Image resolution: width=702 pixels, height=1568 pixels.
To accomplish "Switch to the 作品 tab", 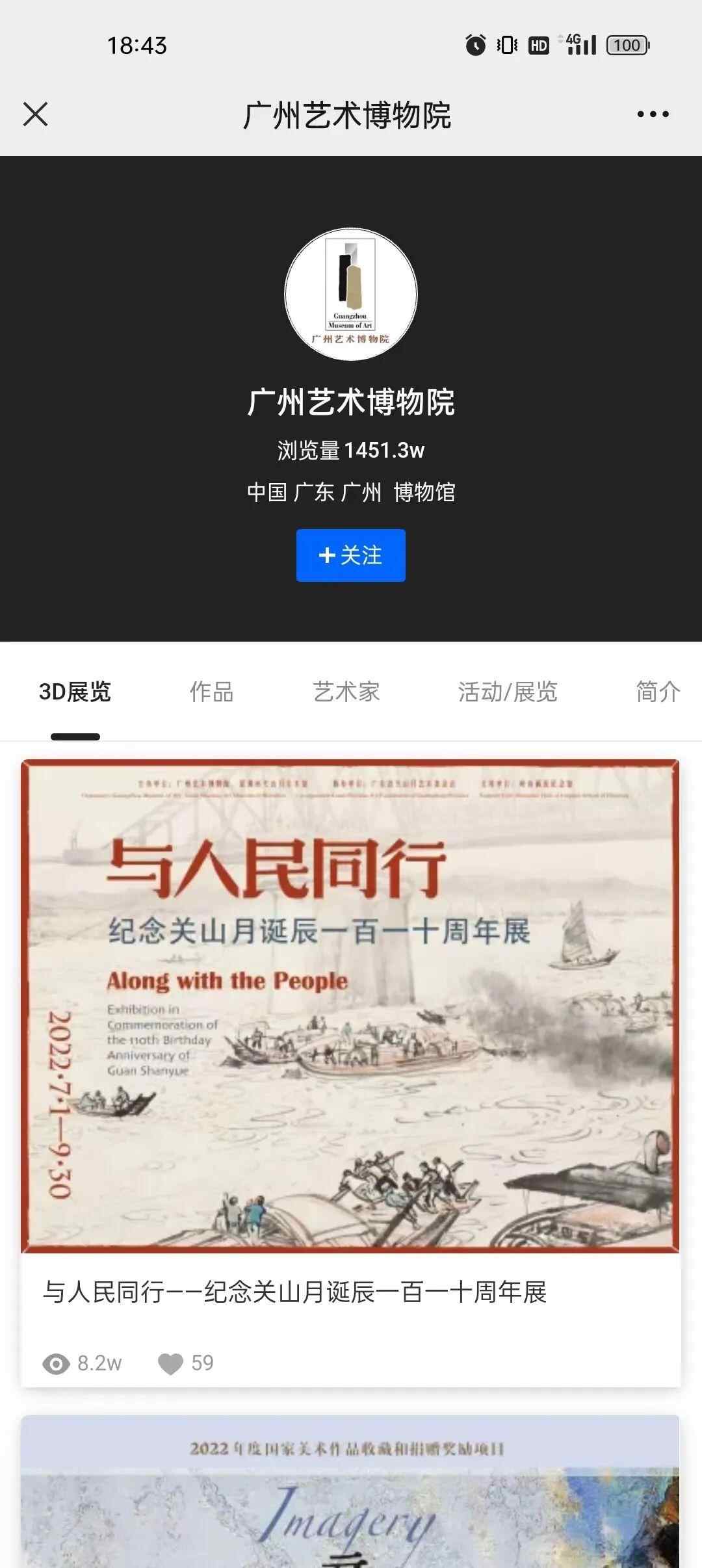I will [211, 692].
